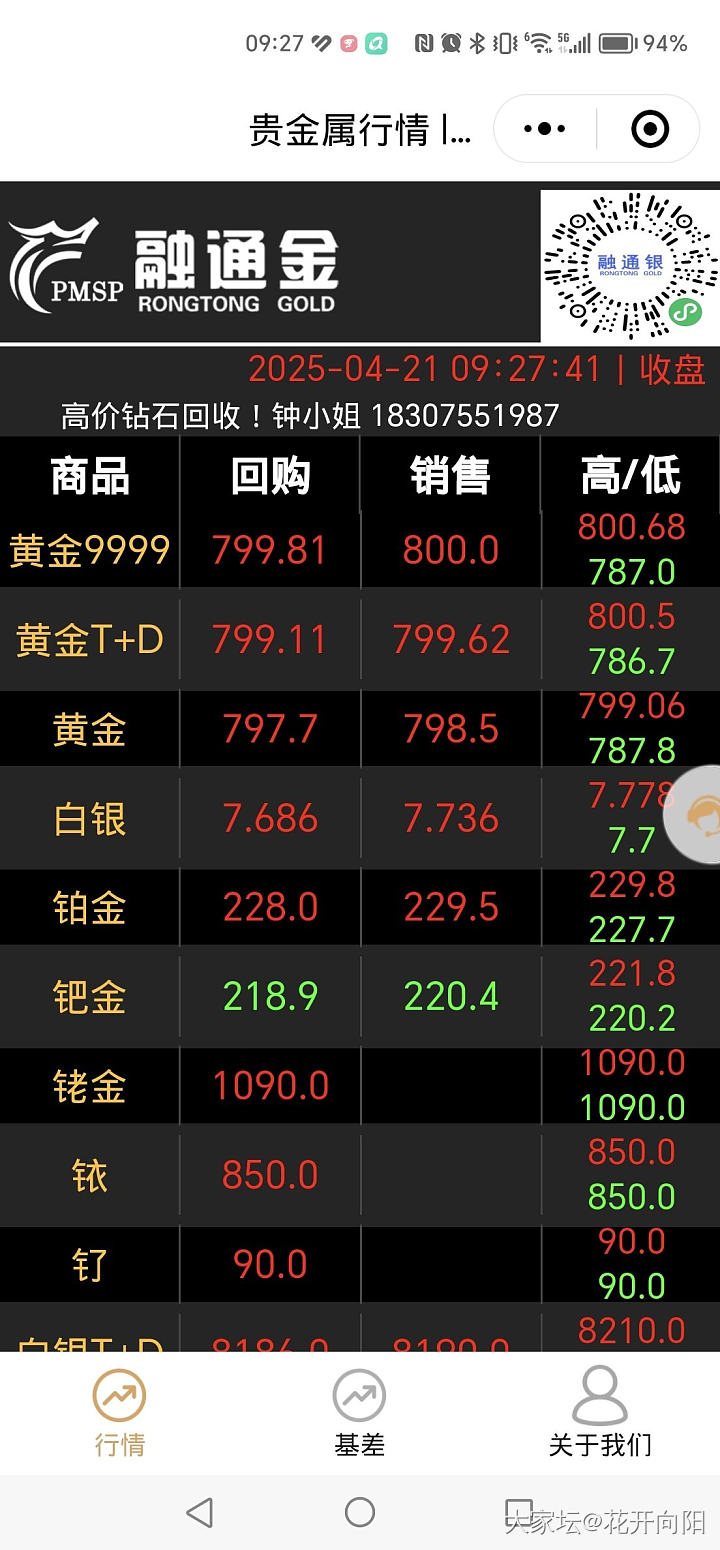
Task: Close the mini program with the circle button
Action: pyautogui.click(x=650, y=129)
